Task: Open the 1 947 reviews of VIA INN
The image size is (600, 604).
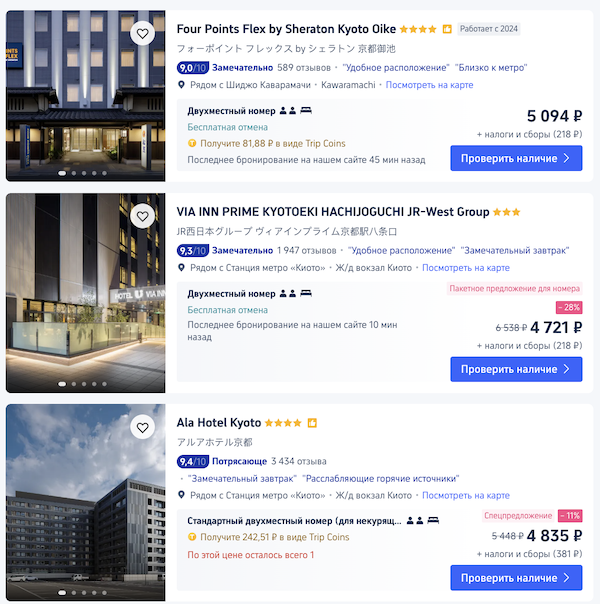Action: [x=307, y=250]
